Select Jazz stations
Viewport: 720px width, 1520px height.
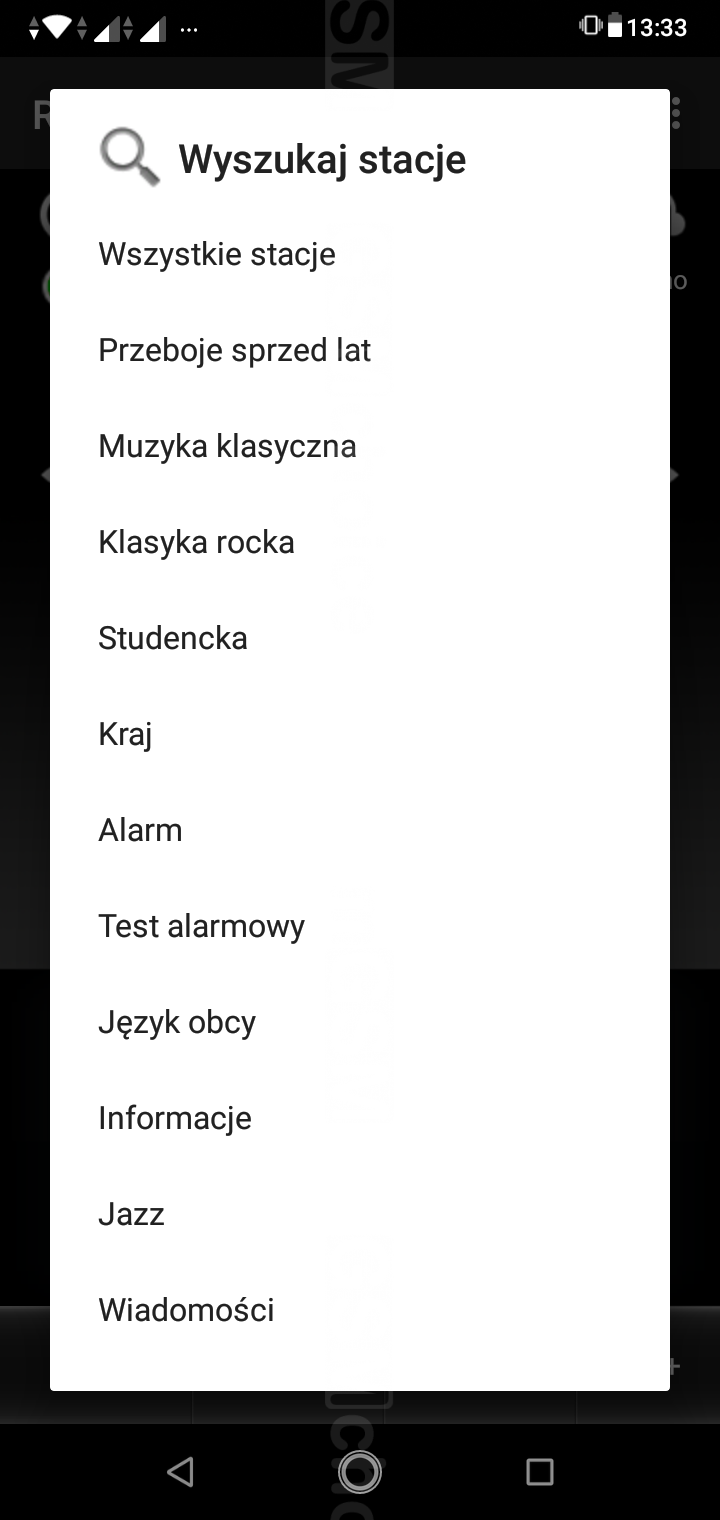tap(360, 1214)
